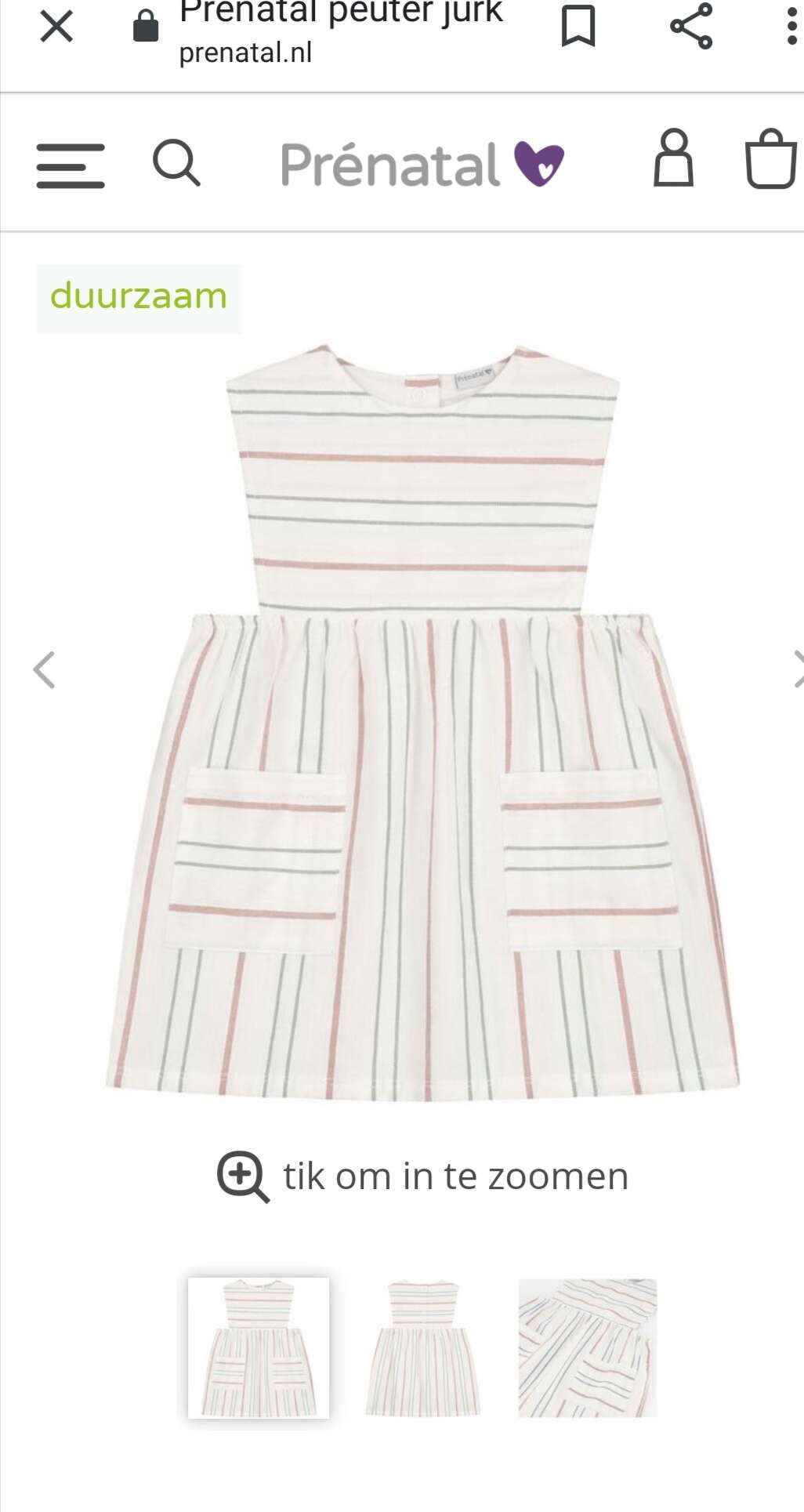Show the next product image
The image size is (804, 1512).
pos(798,669)
